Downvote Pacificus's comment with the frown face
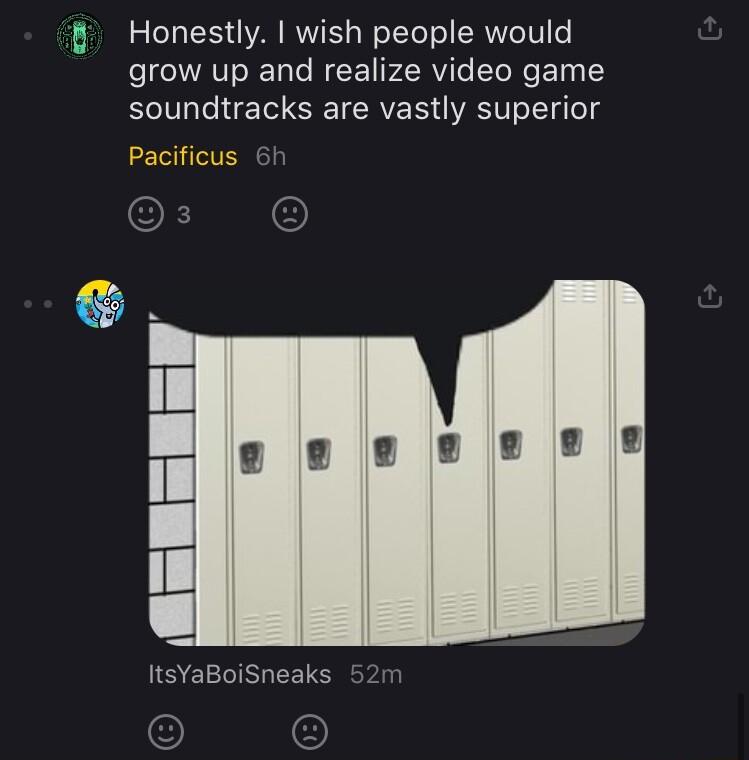This screenshot has height=760, width=749. (290, 215)
